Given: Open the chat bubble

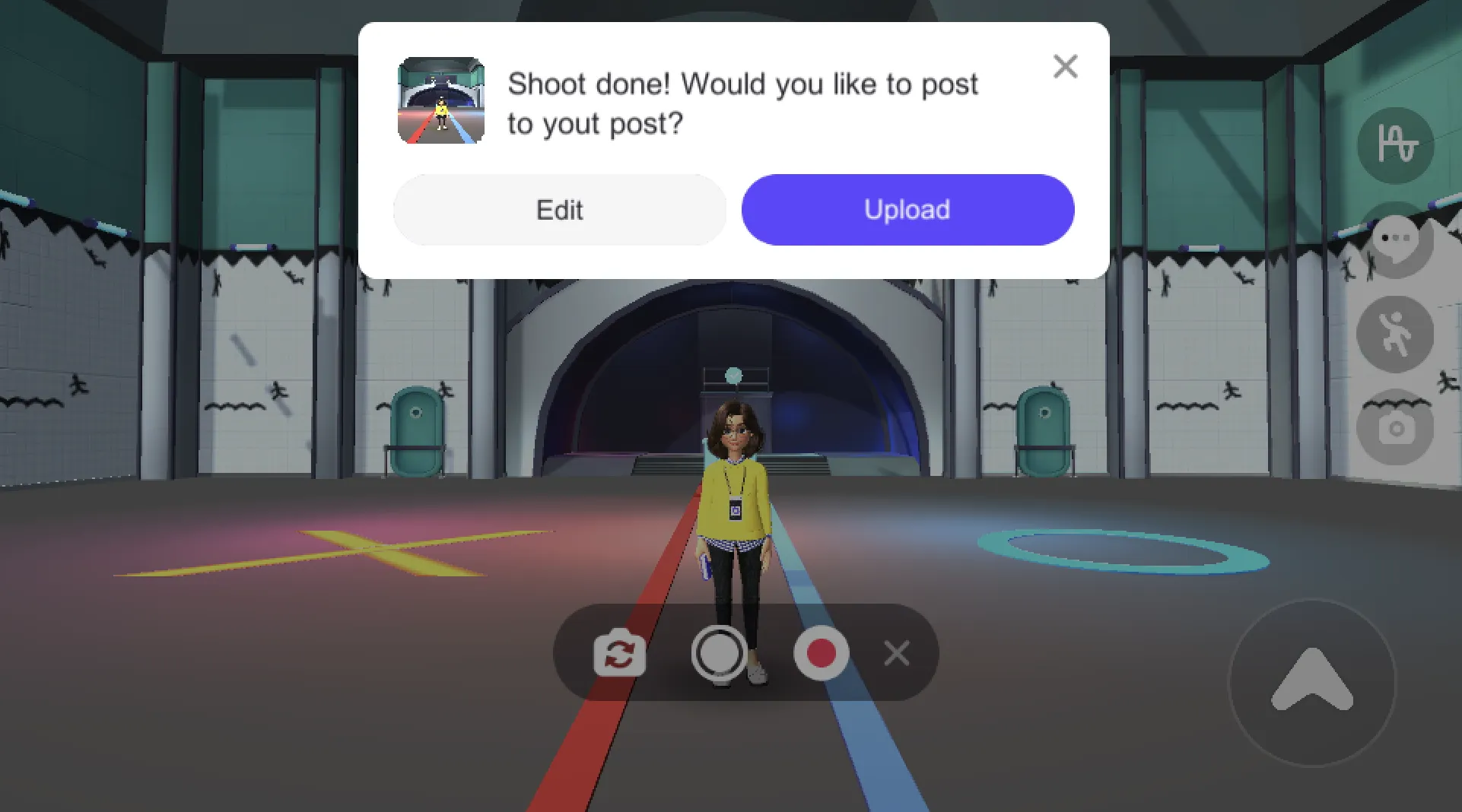Looking at the screenshot, I should pyautogui.click(x=1397, y=242).
